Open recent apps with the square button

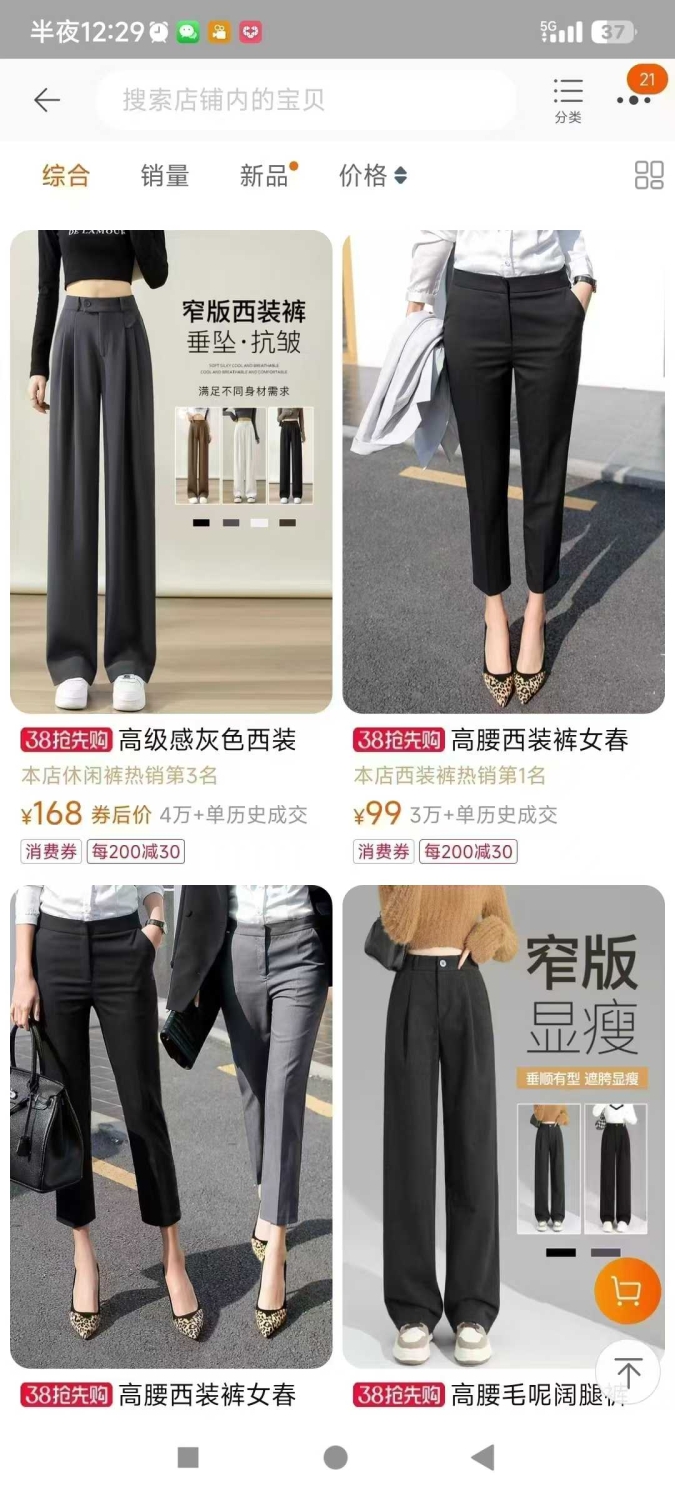coord(188,1458)
